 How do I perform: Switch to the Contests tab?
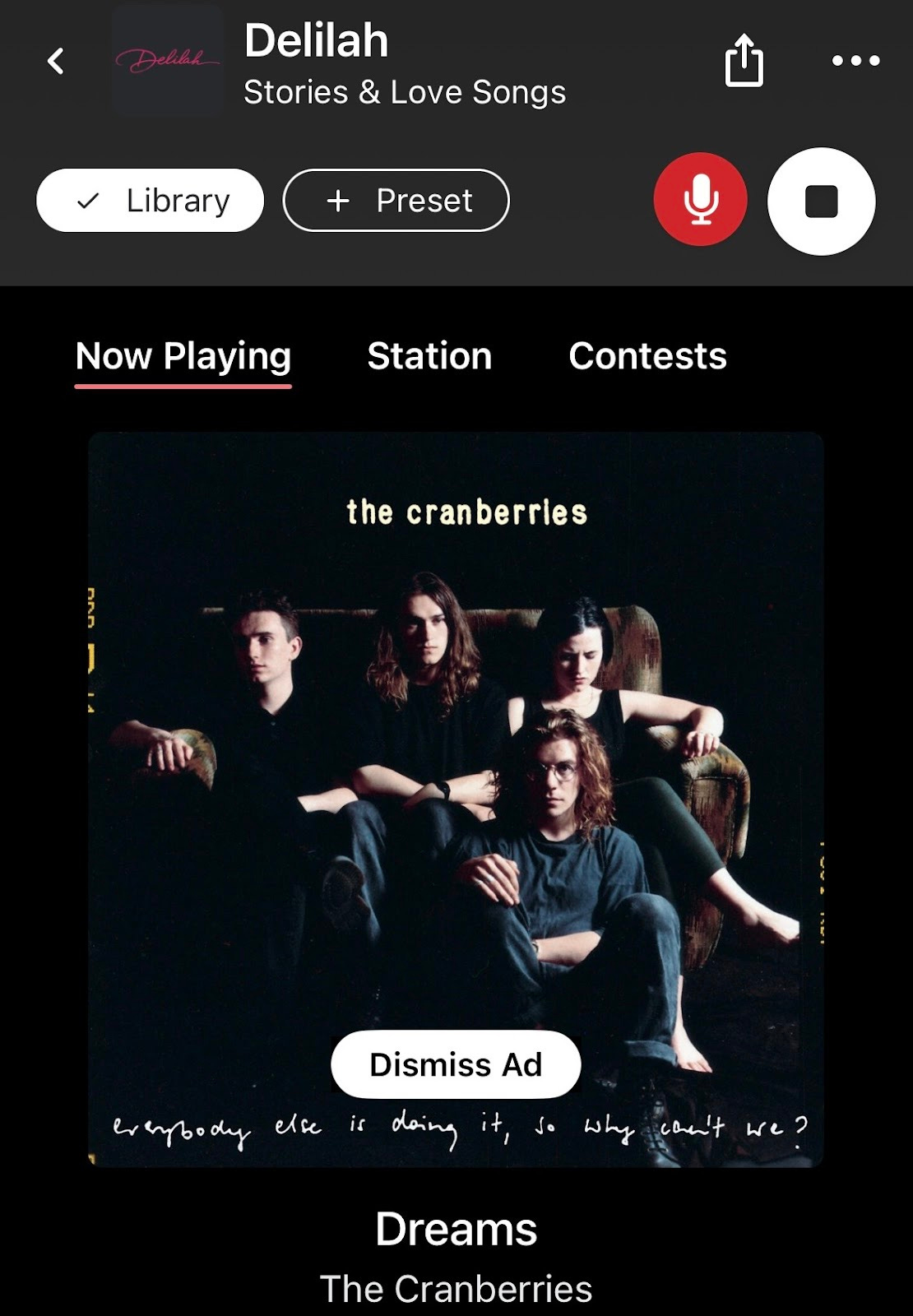point(647,356)
